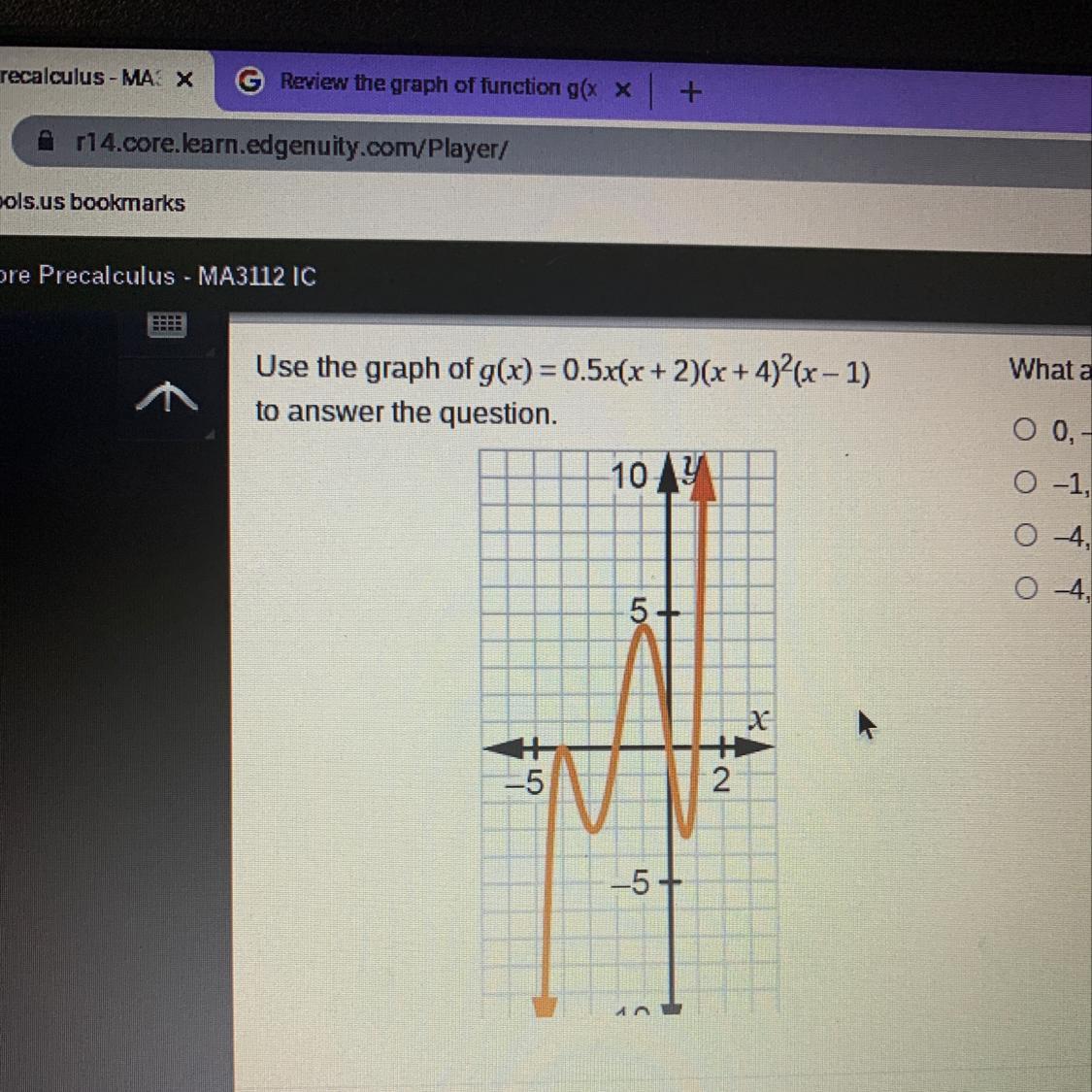Open the keyboard-shaped tool icon
This screenshot has width=1092, height=1092.
[167, 324]
